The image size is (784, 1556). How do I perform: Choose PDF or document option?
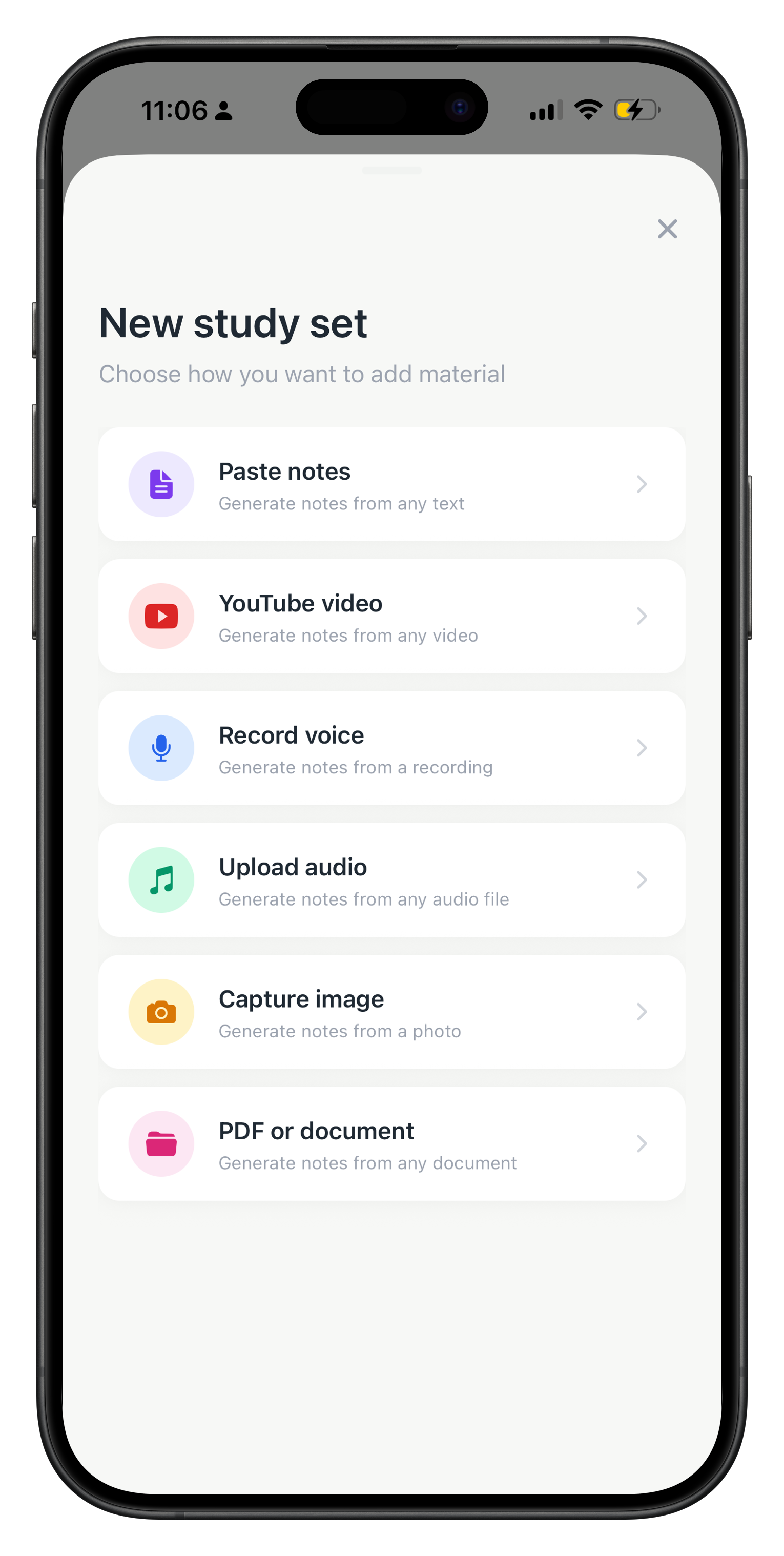point(391,1143)
